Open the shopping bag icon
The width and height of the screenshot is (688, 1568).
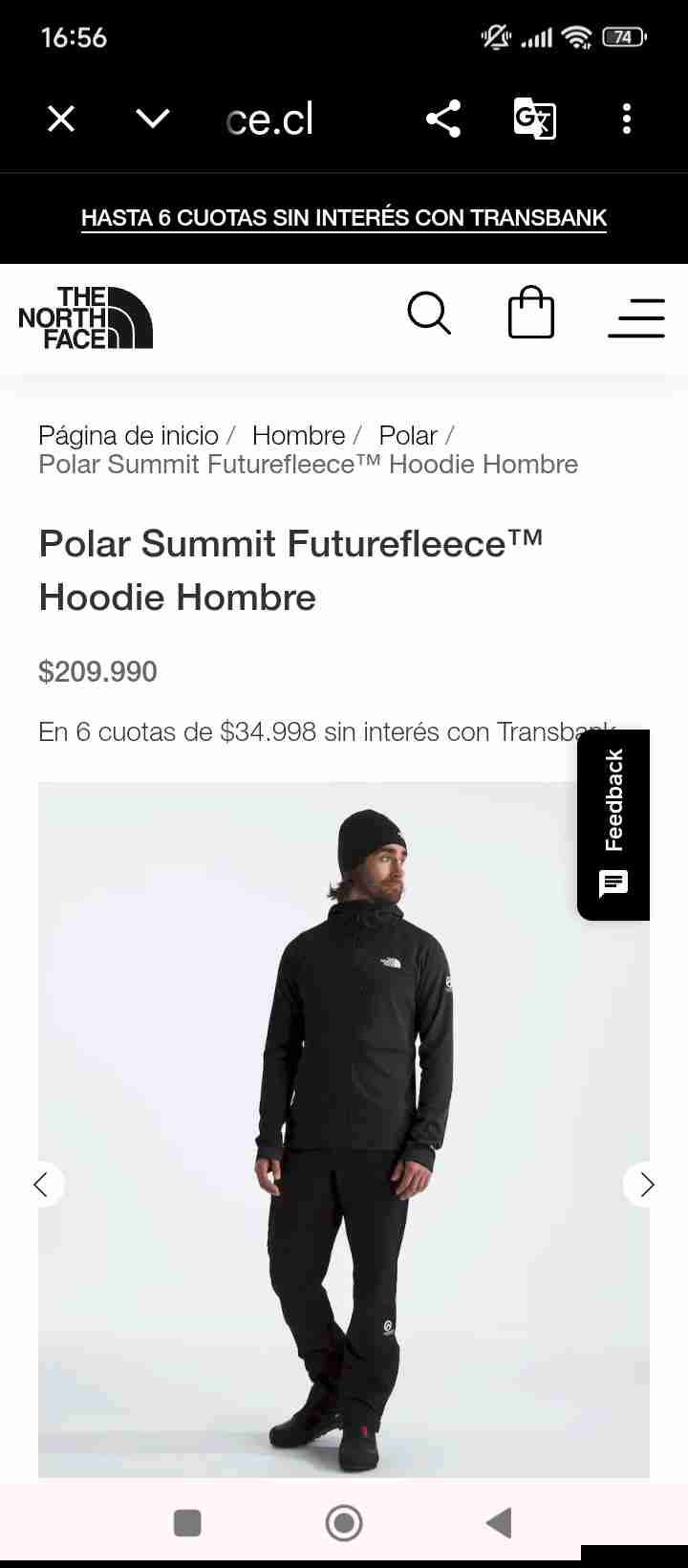[530, 313]
